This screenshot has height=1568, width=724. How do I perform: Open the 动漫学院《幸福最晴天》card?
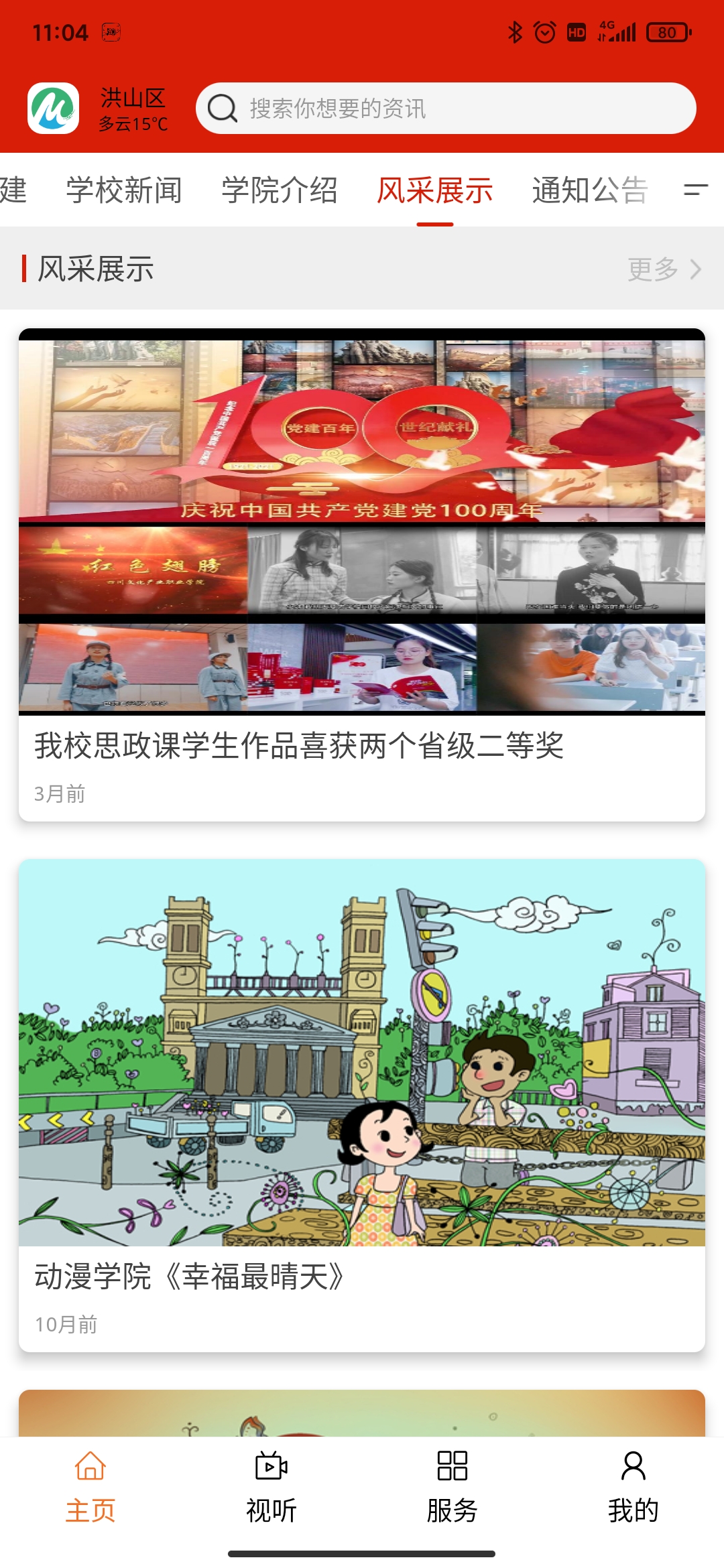point(362,1104)
